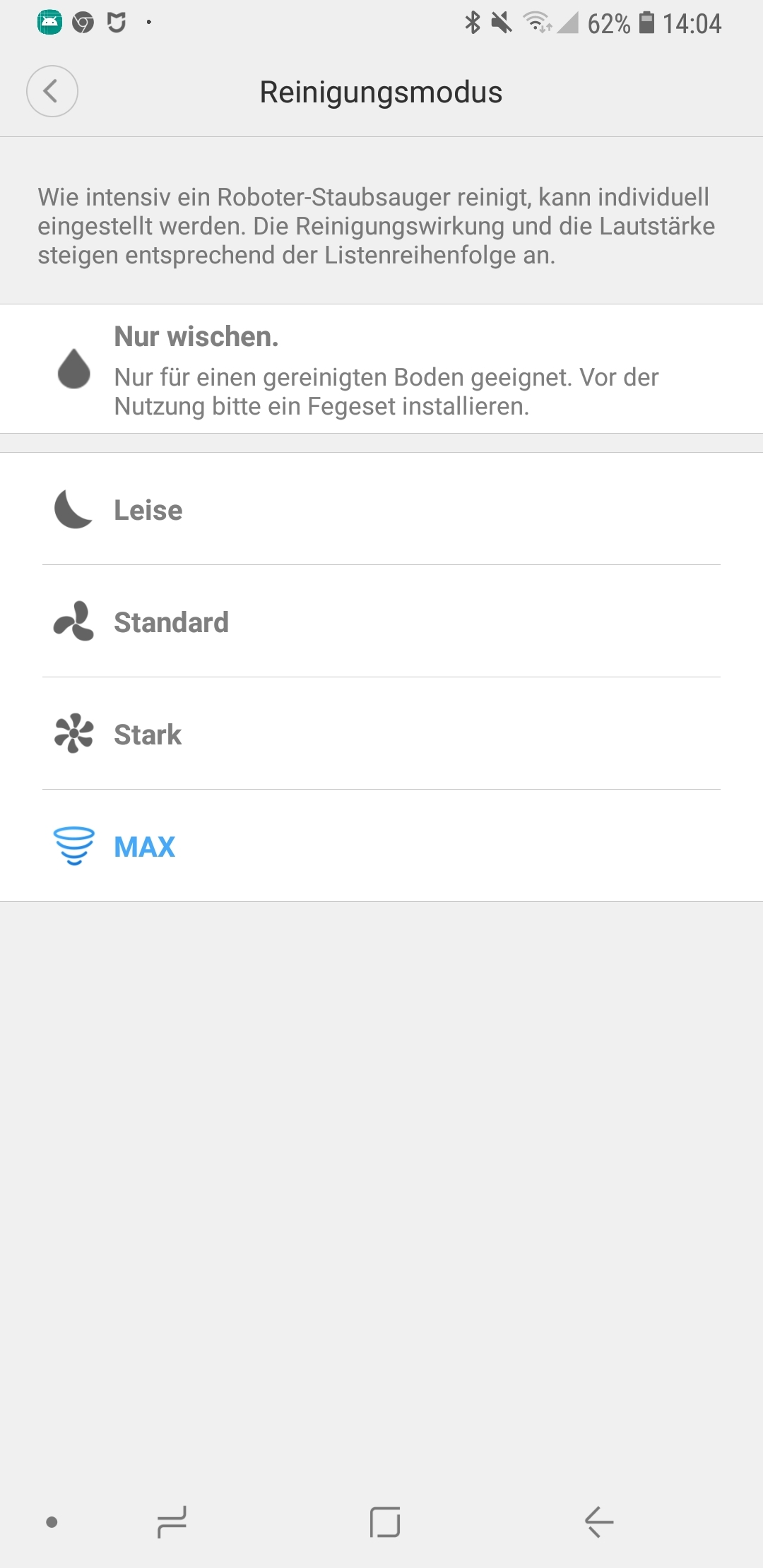Switch to Standard cleaning mode
The image size is (763, 1568).
pyautogui.click(x=381, y=622)
